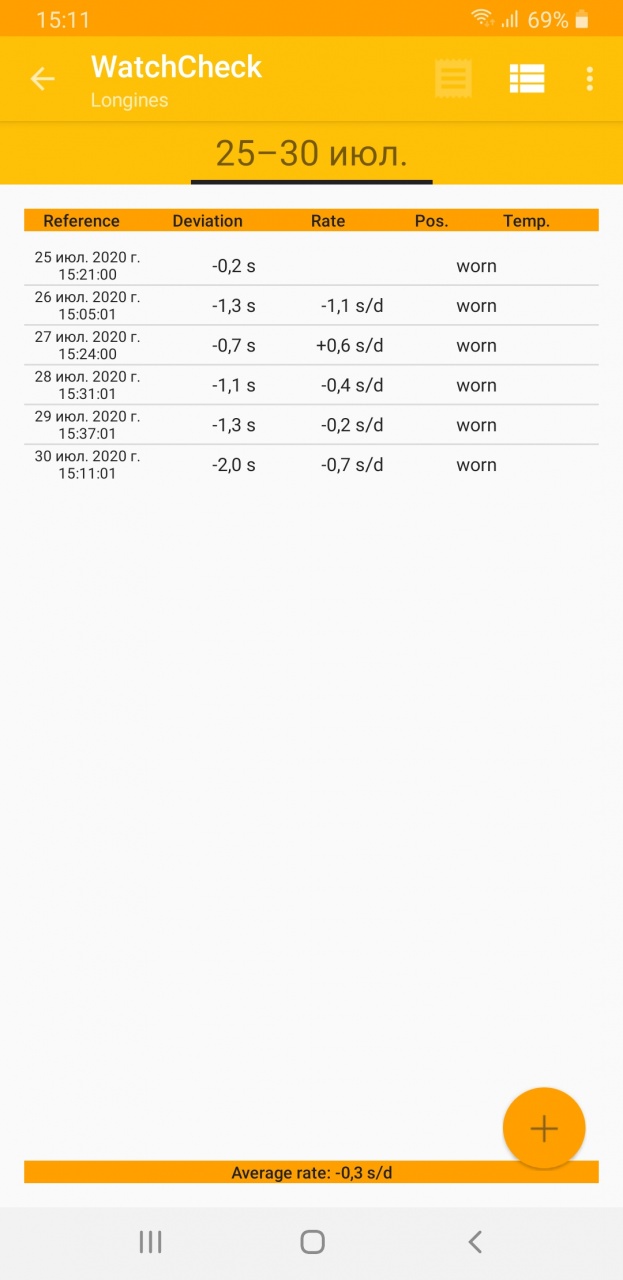Go to the system home screen
This screenshot has width=623, height=1280.
pos(312,1242)
